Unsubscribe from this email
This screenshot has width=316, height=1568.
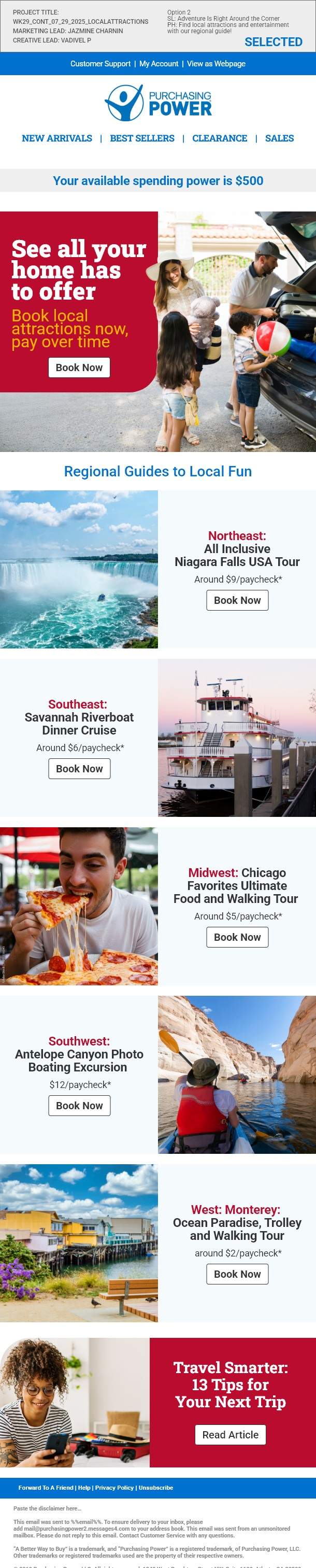[156, 1488]
